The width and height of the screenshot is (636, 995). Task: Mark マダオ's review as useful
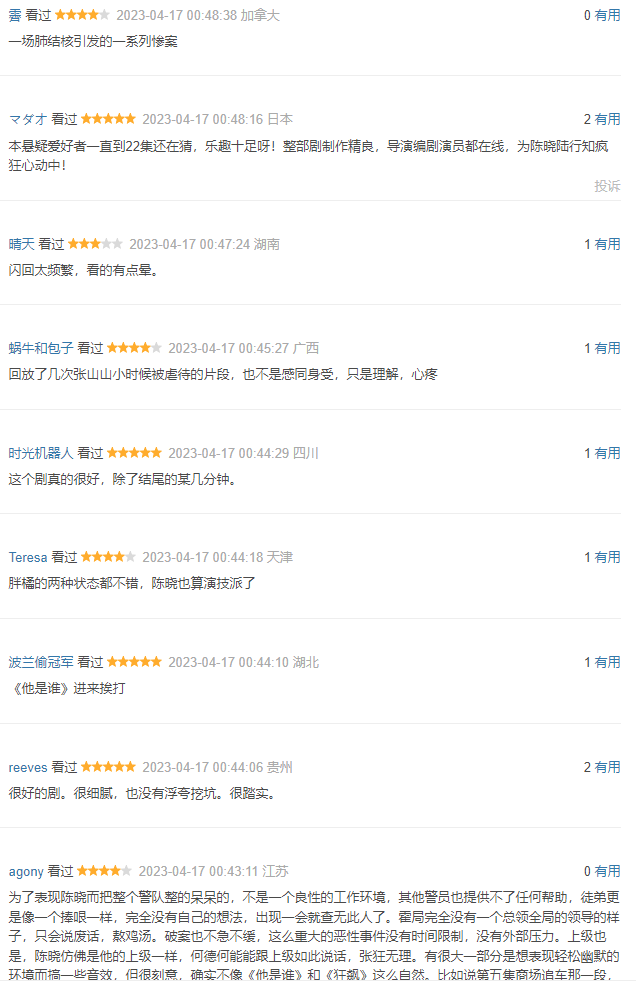tap(608, 119)
